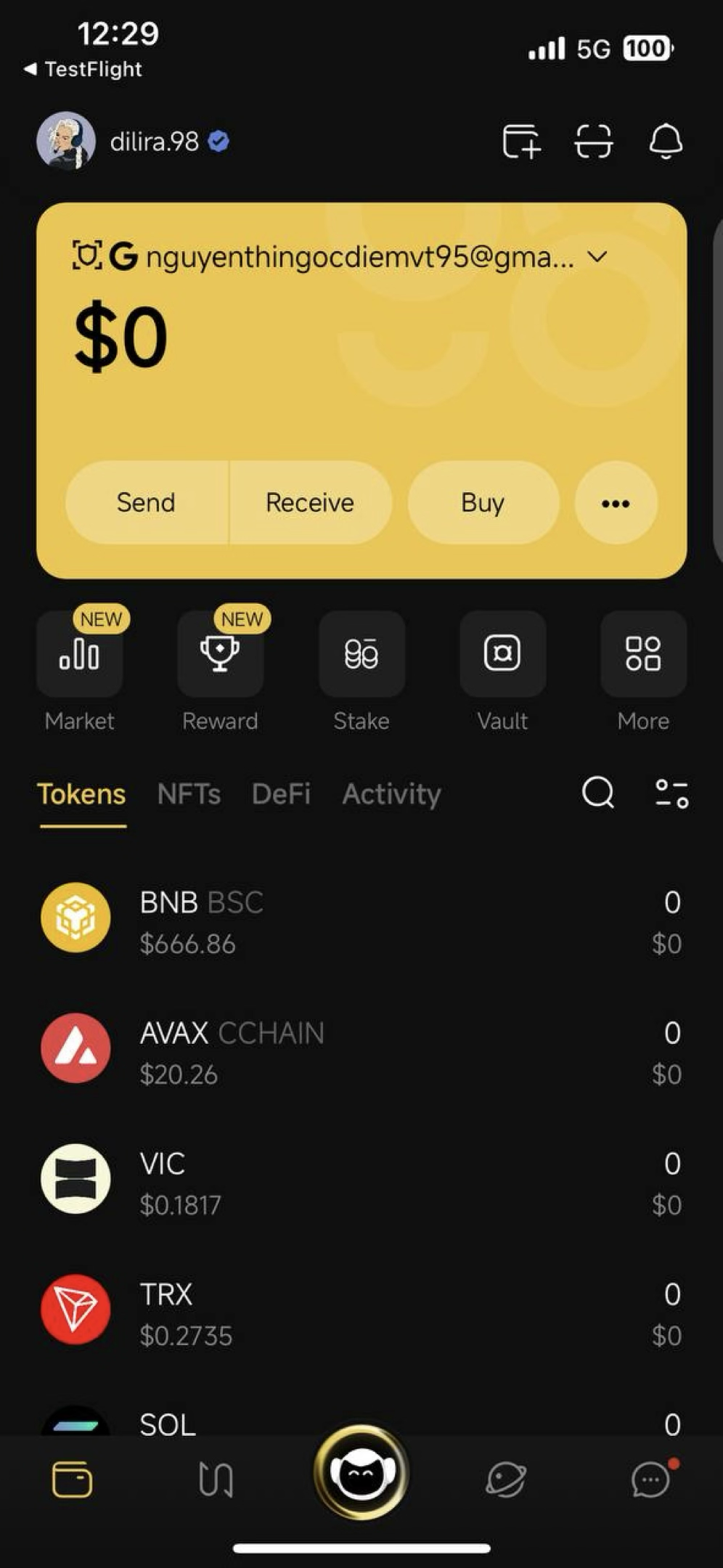Tap the Send button
This screenshot has width=723, height=1568.
click(147, 502)
